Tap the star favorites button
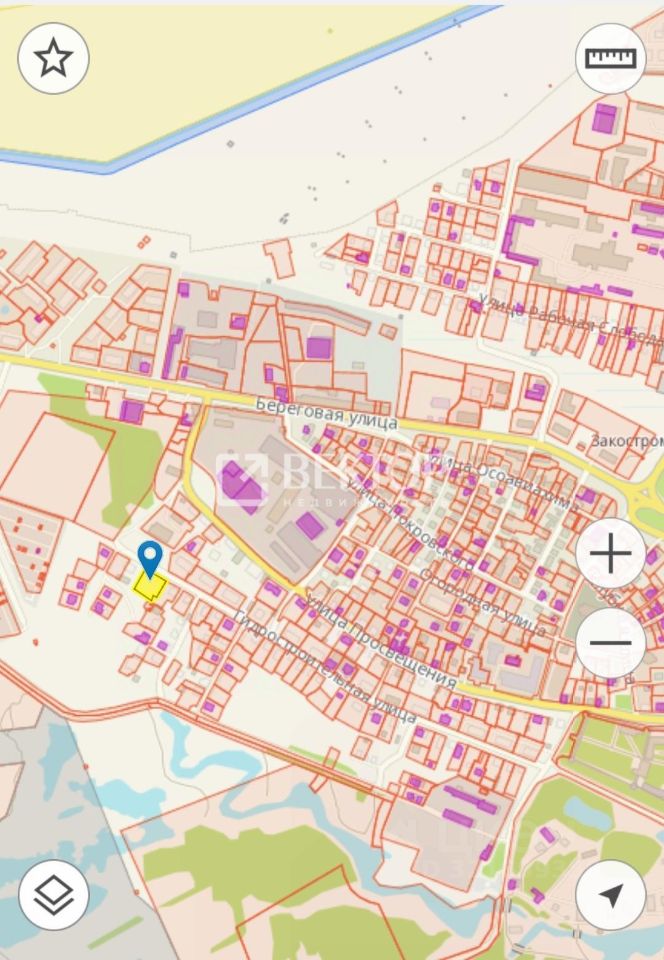This screenshot has height=960, width=664. (x=53, y=58)
